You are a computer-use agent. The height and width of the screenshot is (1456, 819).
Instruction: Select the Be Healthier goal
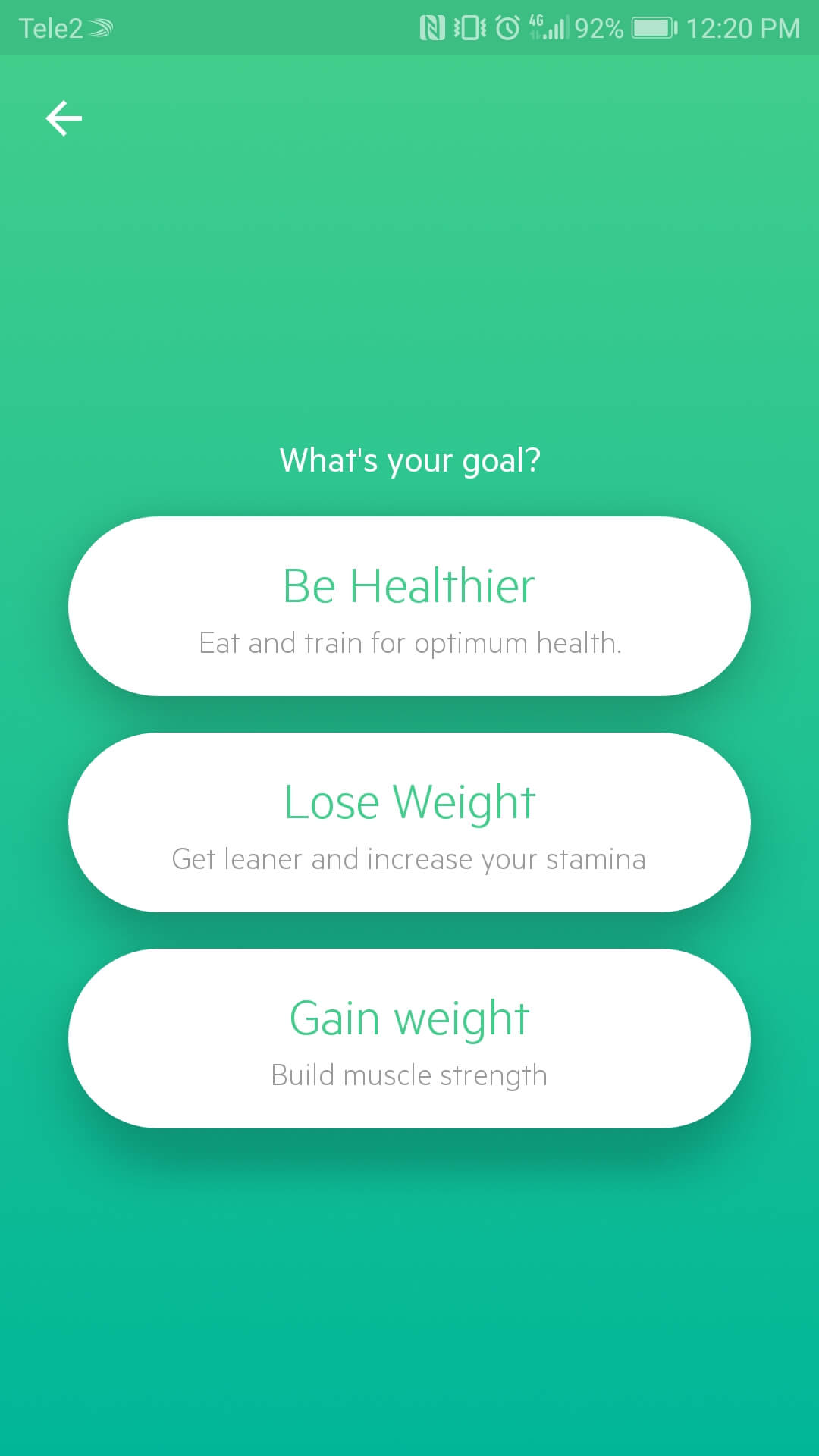409,606
